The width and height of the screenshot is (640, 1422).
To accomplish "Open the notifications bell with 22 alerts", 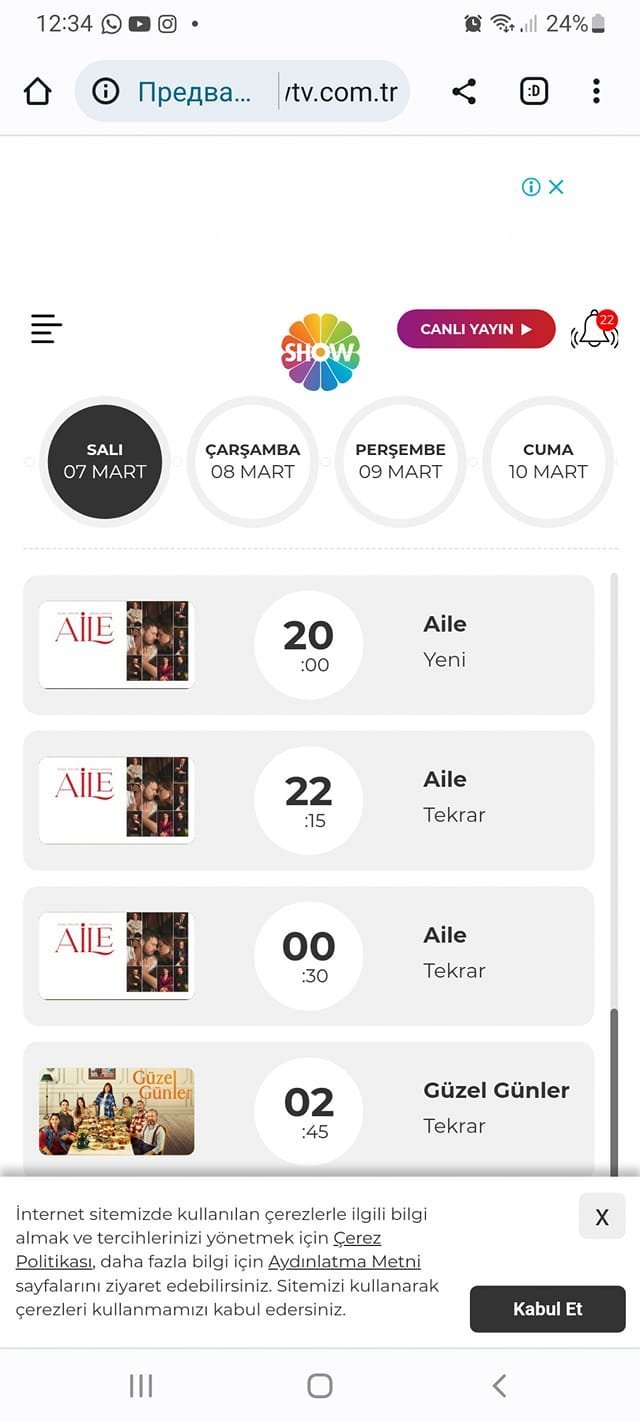I will [595, 329].
